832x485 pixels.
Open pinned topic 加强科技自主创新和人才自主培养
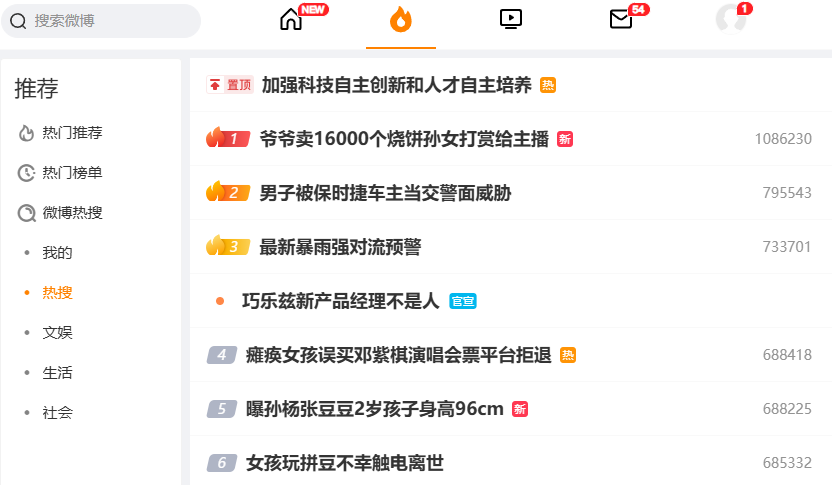tap(396, 85)
